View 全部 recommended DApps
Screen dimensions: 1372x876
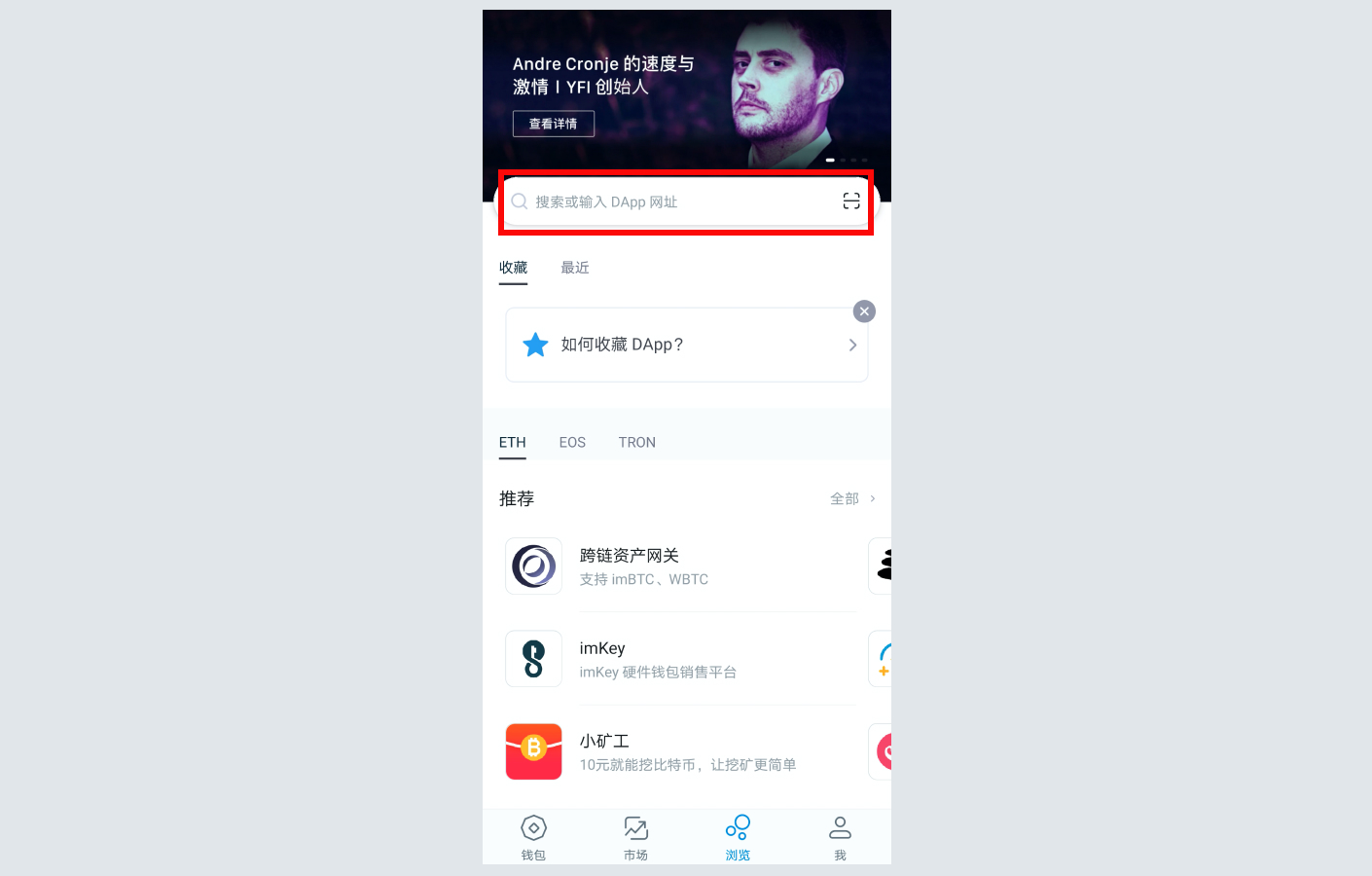(851, 498)
